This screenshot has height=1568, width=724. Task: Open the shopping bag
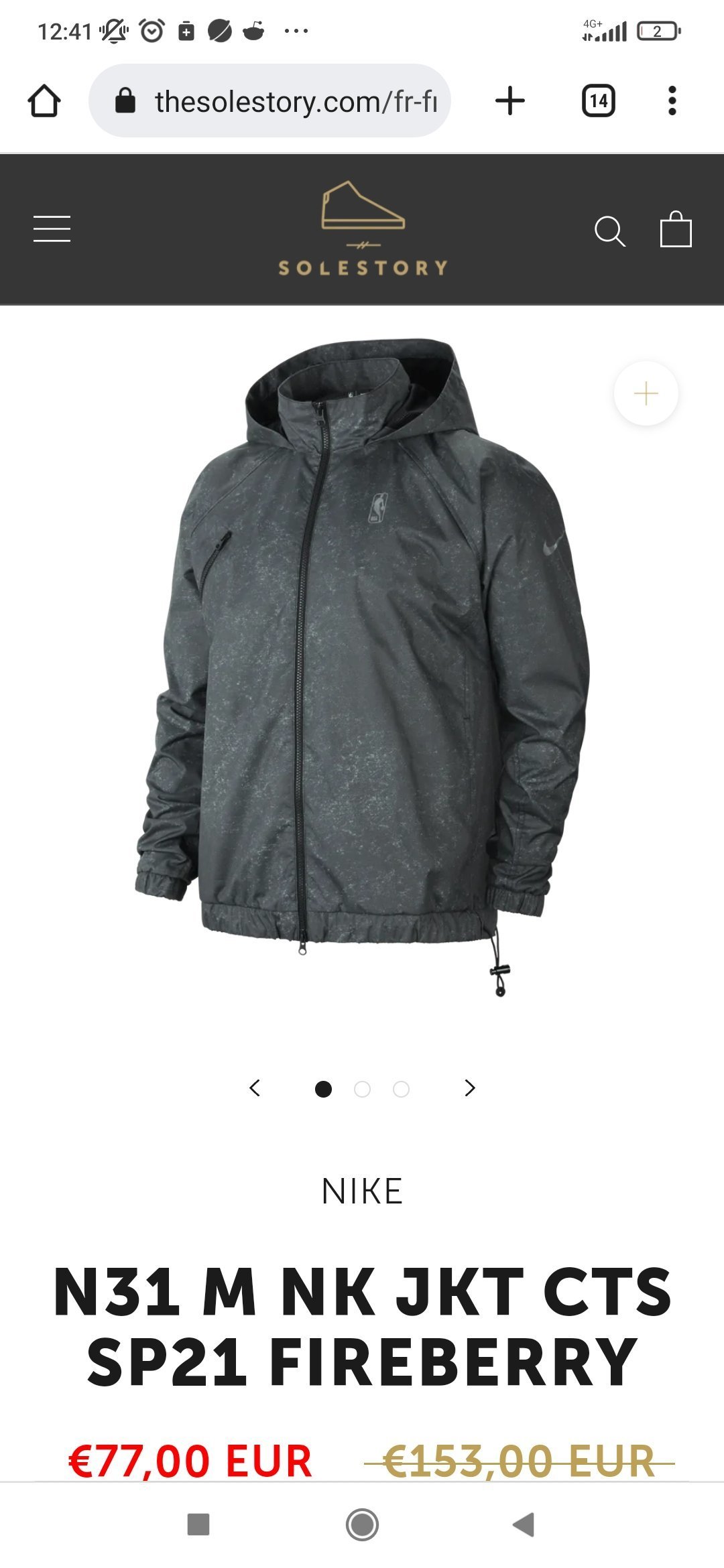(x=676, y=229)
